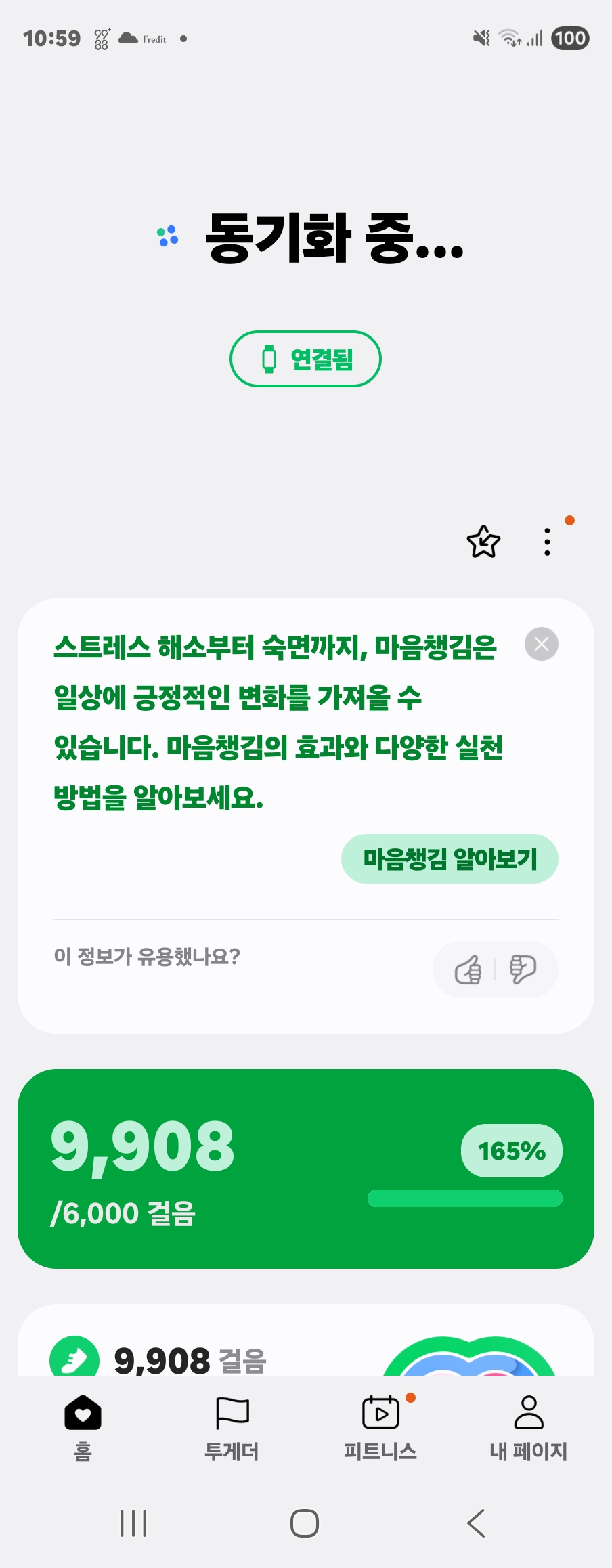Image resolution: width=612 pixels, height=1568 pixels.
Task: Tap 마음챙김 알아보기 button
Action: pos(450,858)
